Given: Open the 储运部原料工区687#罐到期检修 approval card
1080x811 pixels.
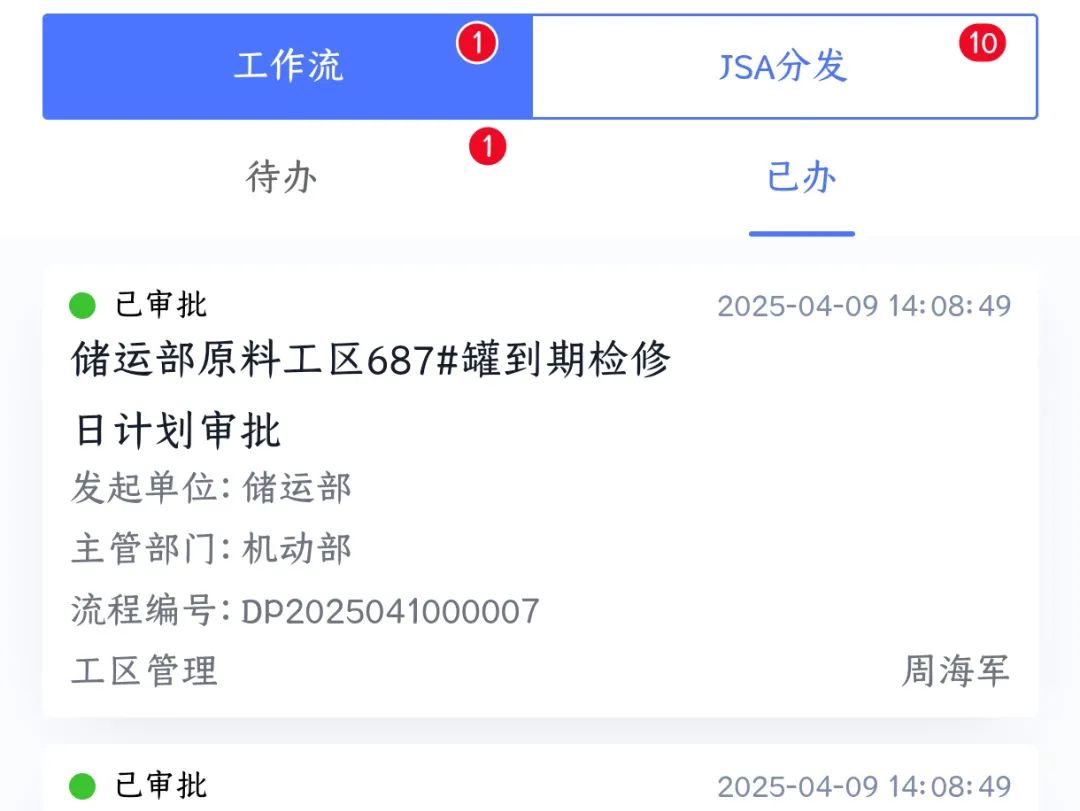Looking at the screenshot, I should 540,490.
